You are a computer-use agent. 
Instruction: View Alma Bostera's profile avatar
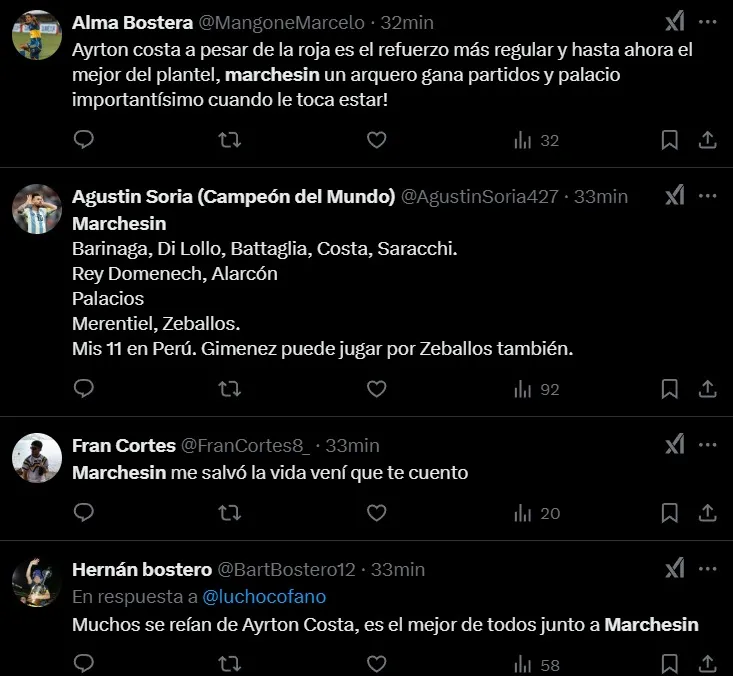[x=37, y=35]
